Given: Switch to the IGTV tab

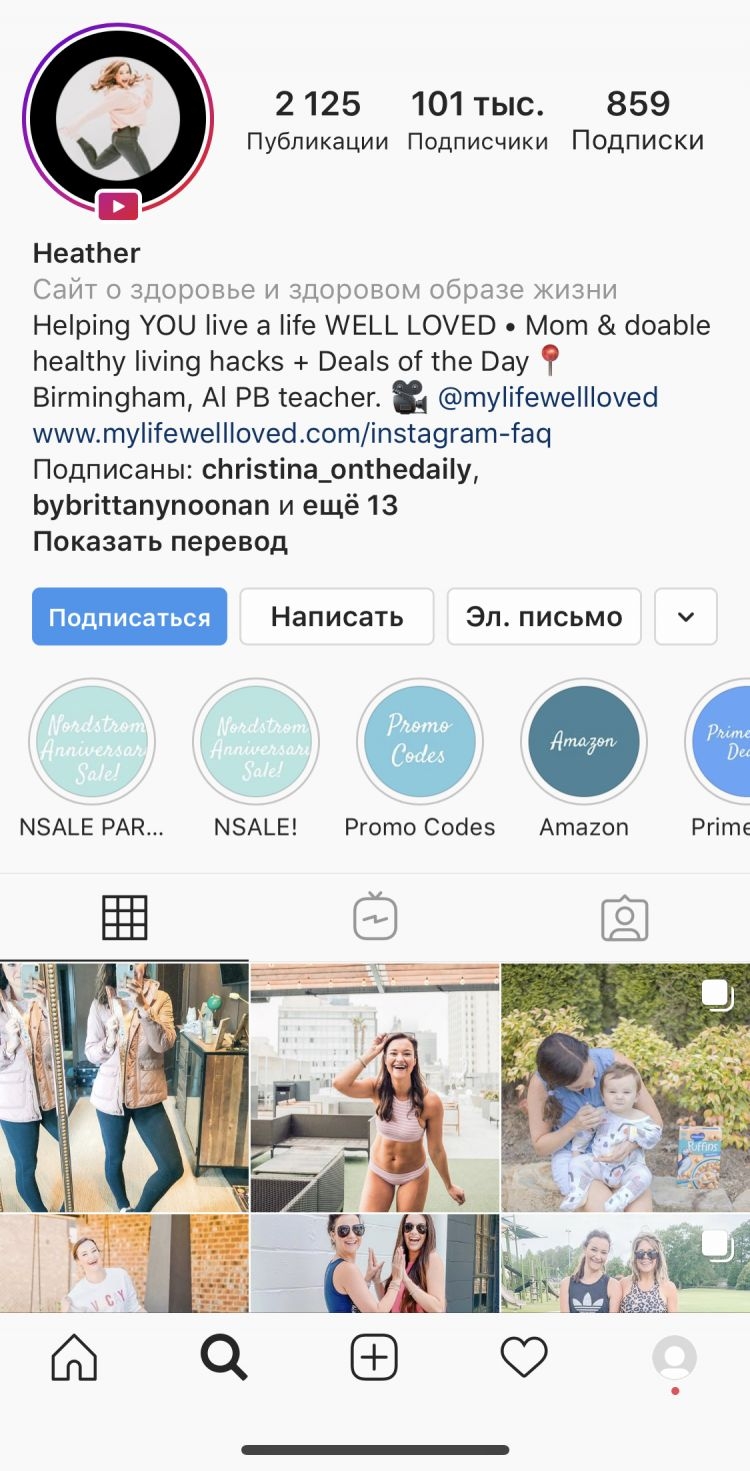Looking at the screenshot, I should pos(375,917).
